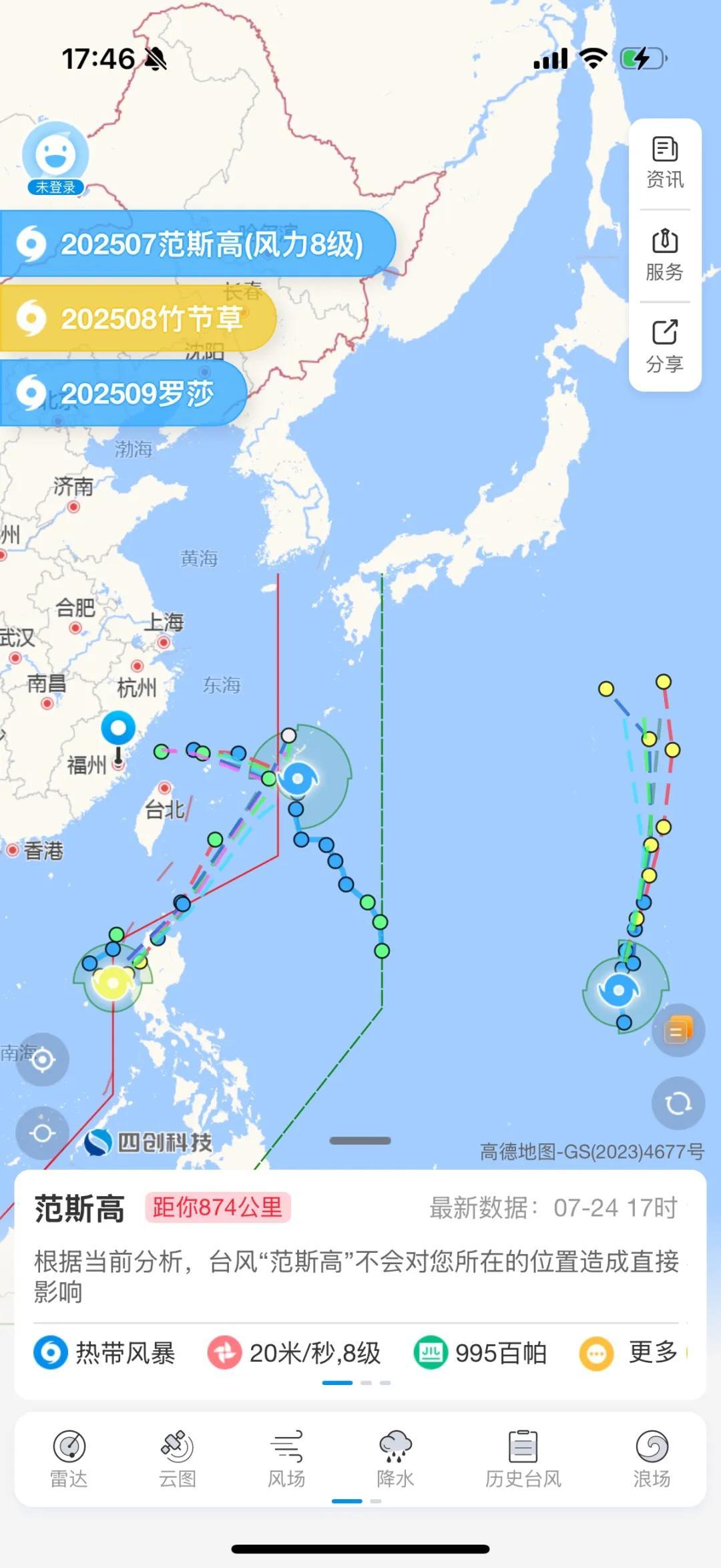This screenshot has width=721, height=1568.
Task: Center map on my location
Action: (42, 1133)
